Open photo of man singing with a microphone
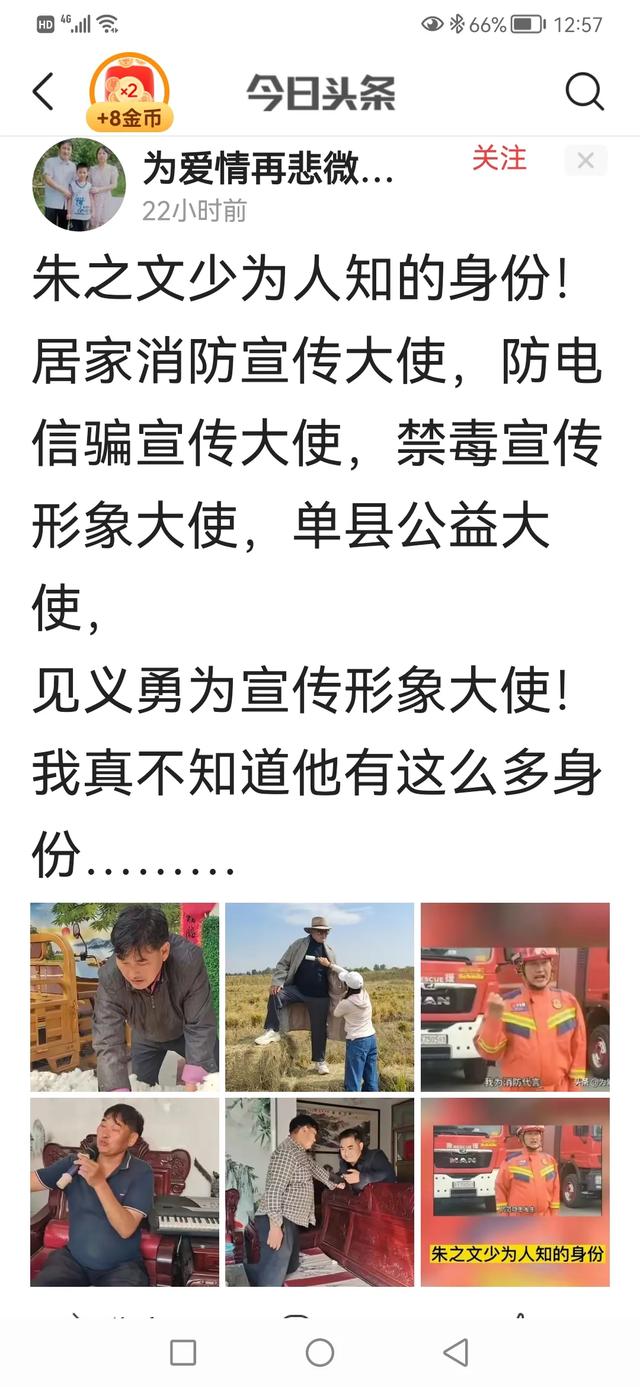The width and height of the screenshot is (640, 1387). pyautogui.click(x=124, y=1192)
